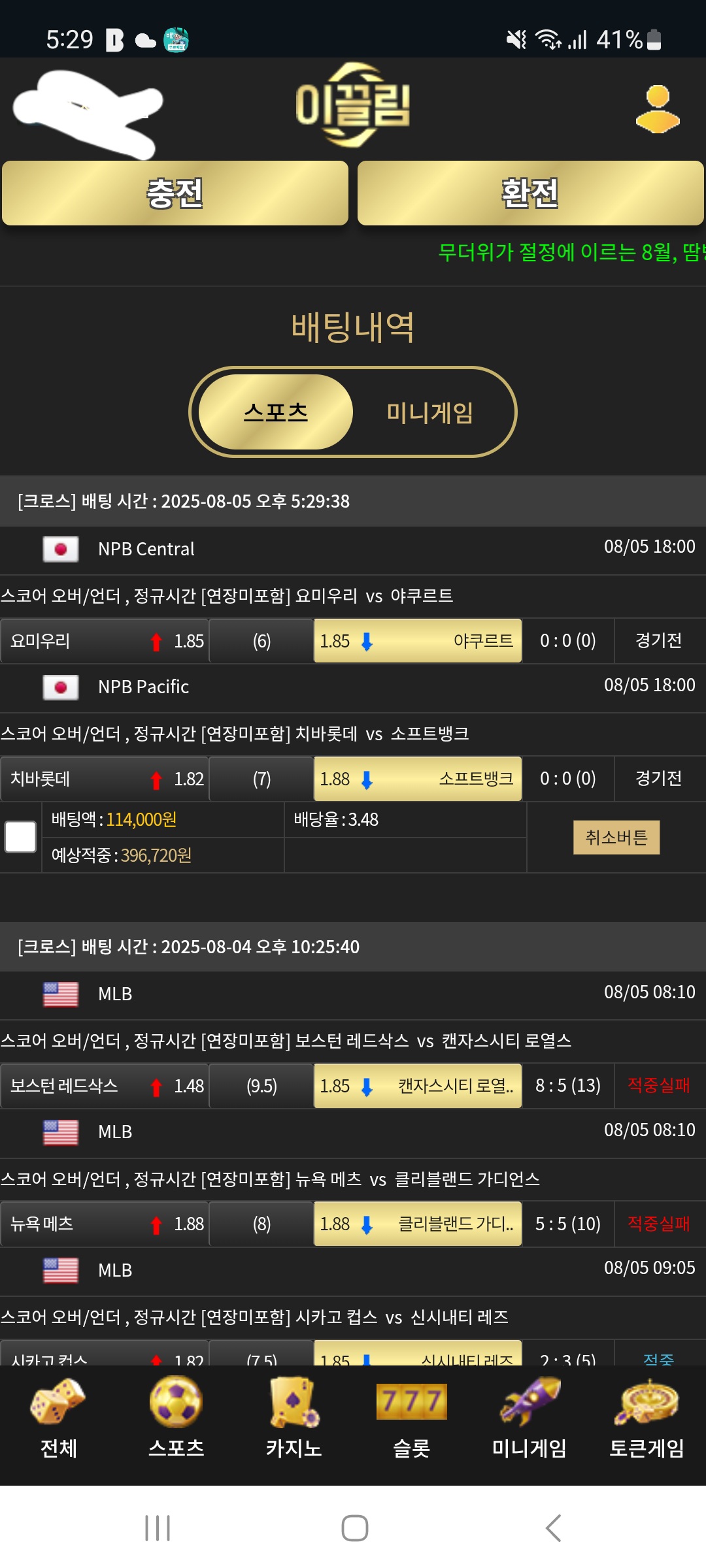706x1568 pixels.
Task: Tap the 환전 withdraw button
Action: [x=530, y=193]
